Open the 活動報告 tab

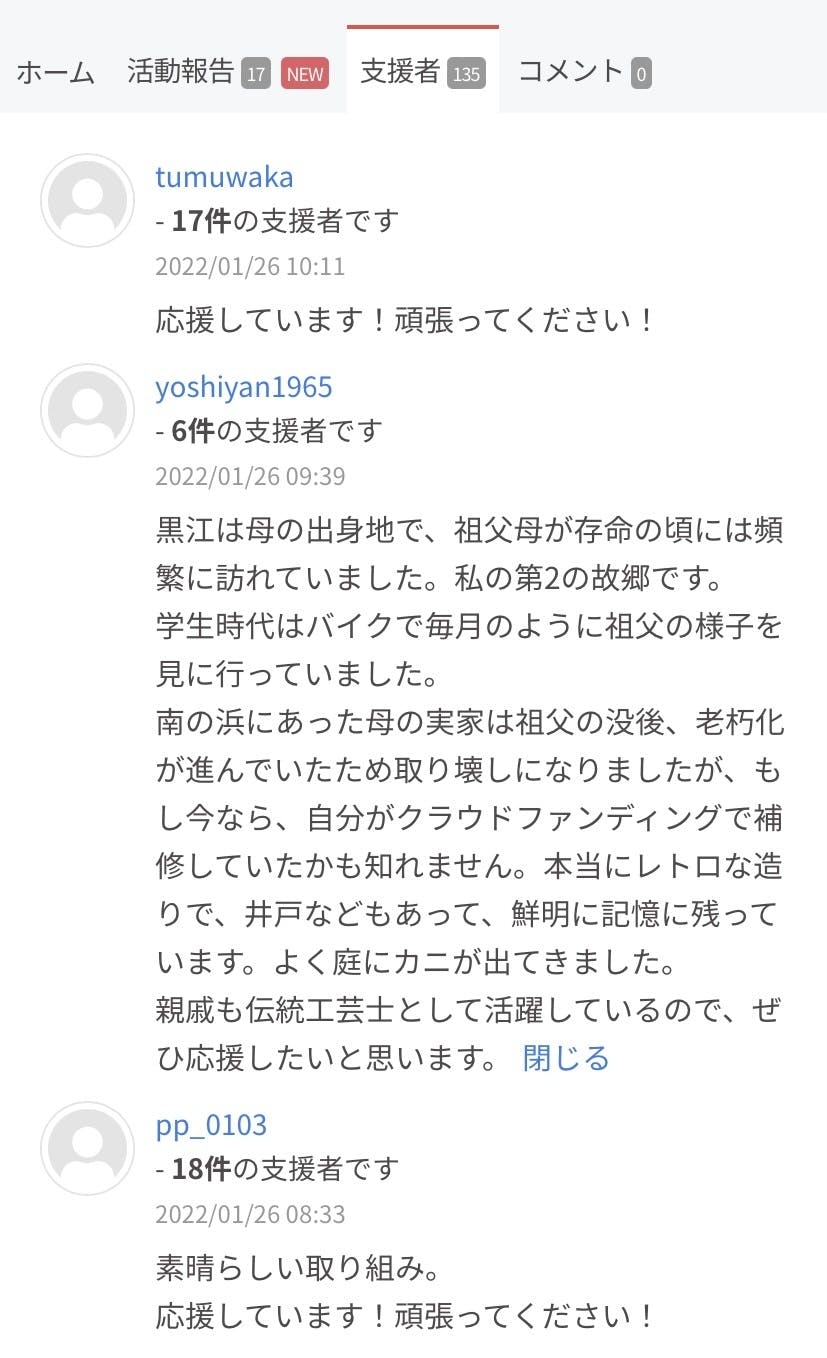point(225,72)
